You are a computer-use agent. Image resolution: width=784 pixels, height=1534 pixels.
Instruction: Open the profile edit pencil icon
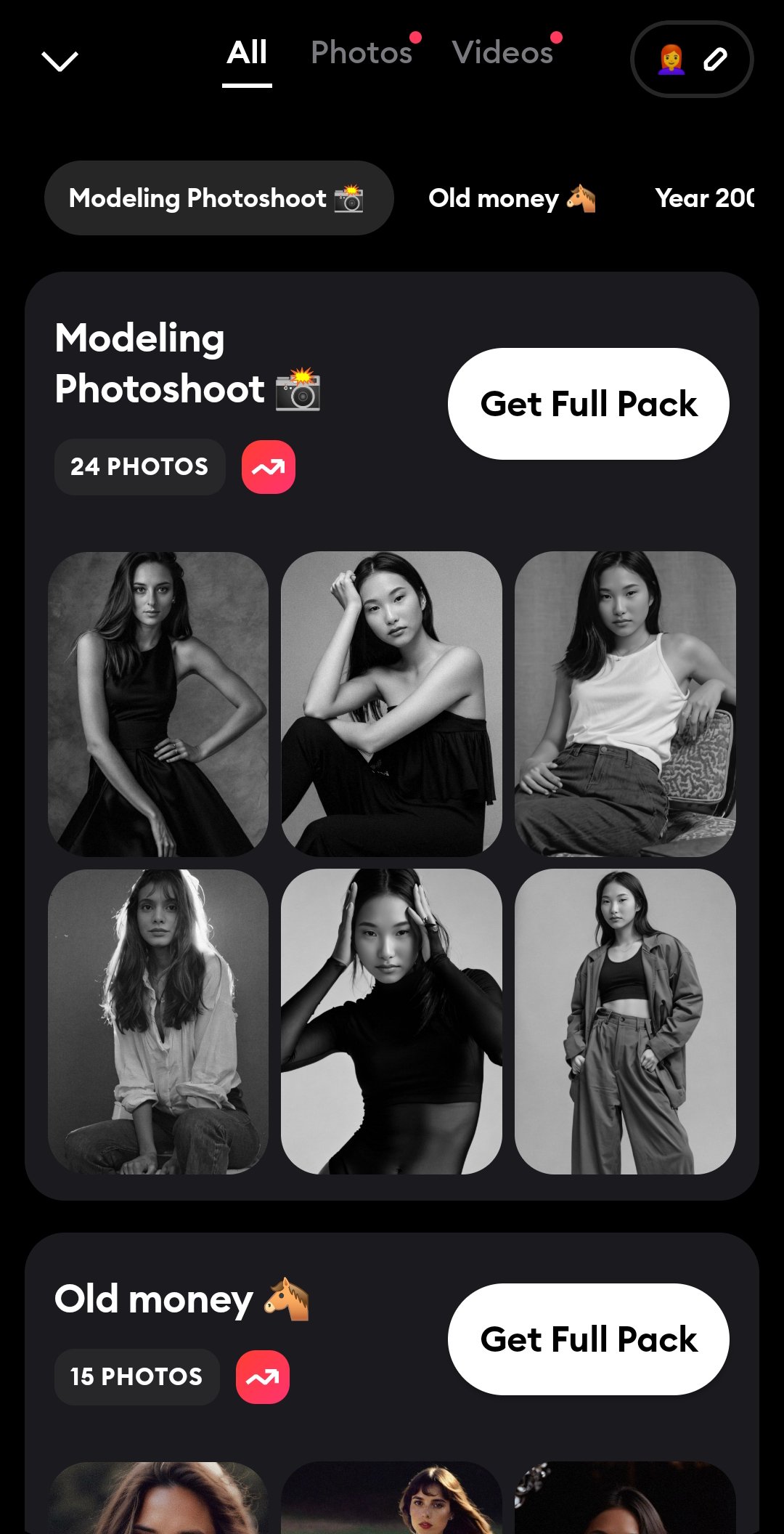(x=715, y=60)
